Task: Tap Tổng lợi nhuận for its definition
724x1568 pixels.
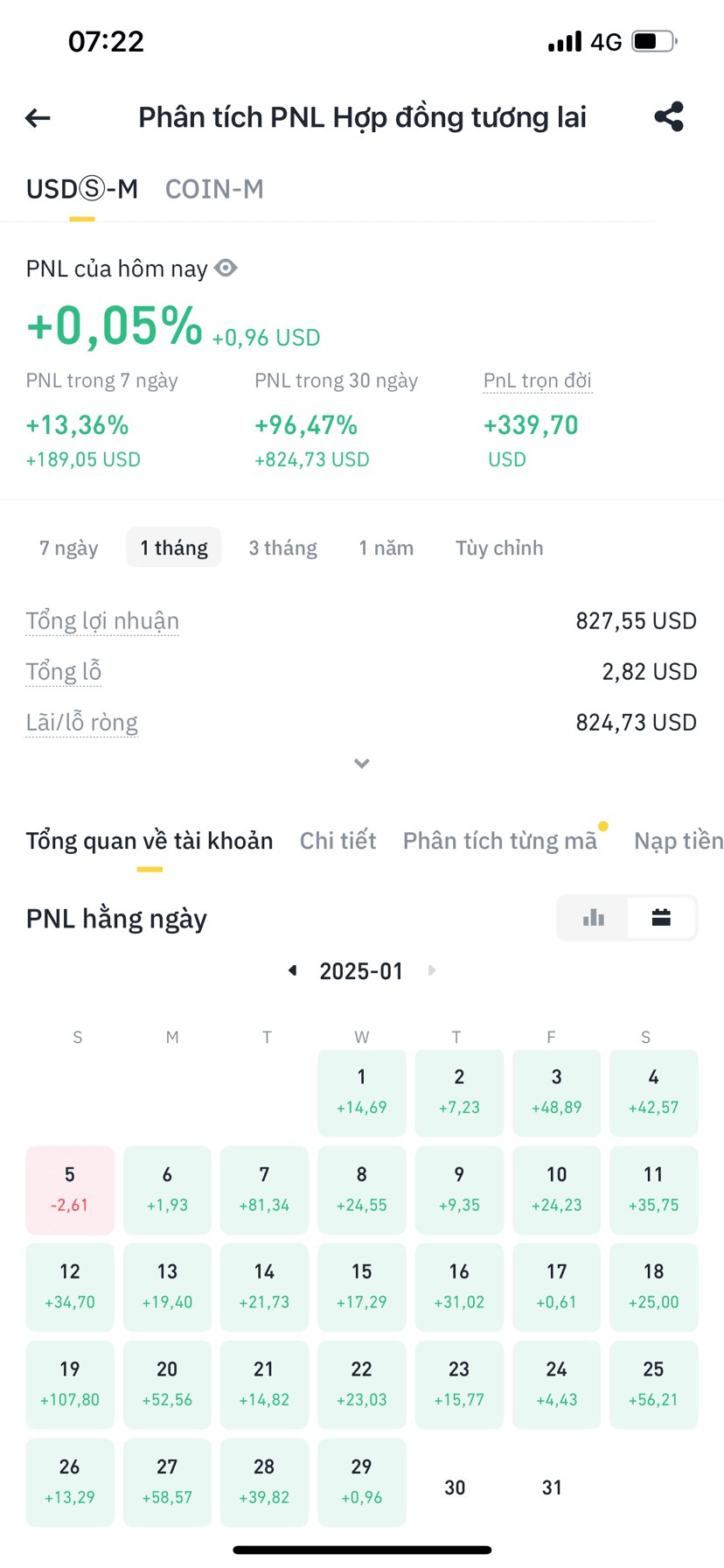Action: point(102,621)
